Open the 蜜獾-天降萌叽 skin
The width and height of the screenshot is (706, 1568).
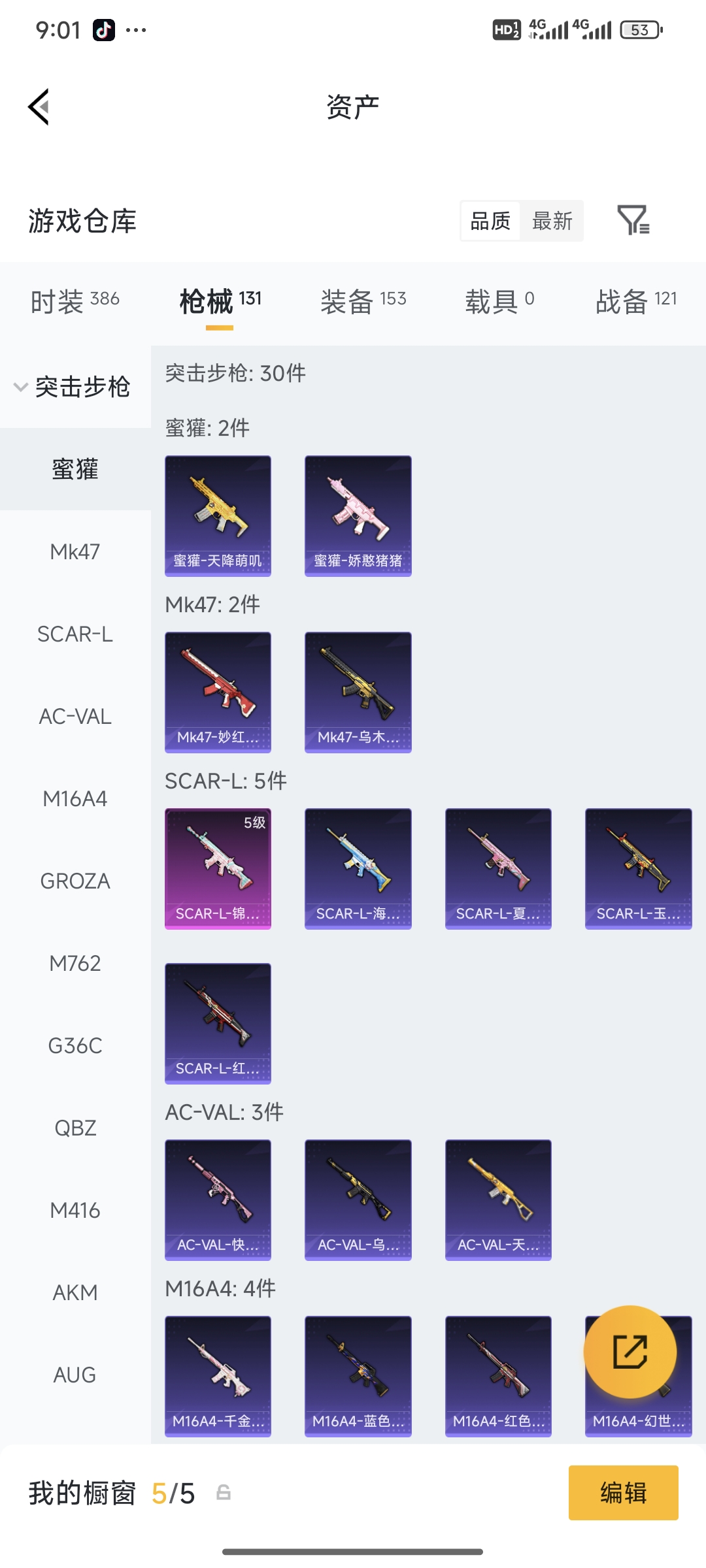(x=218, y=516)
